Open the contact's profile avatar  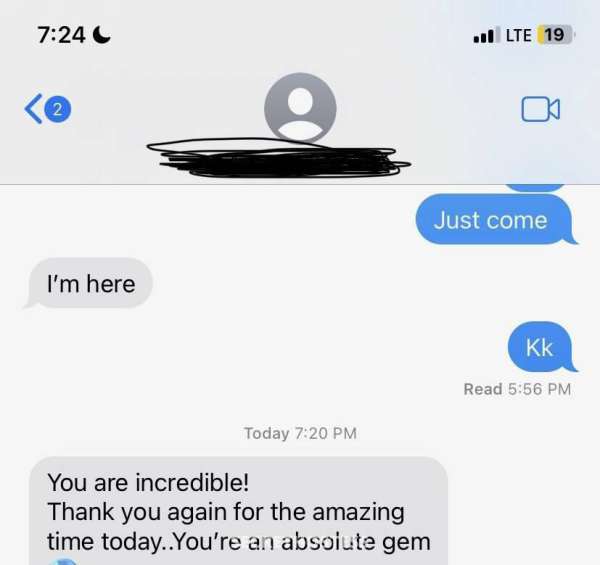pyautogui.click(x=300, y=107)
